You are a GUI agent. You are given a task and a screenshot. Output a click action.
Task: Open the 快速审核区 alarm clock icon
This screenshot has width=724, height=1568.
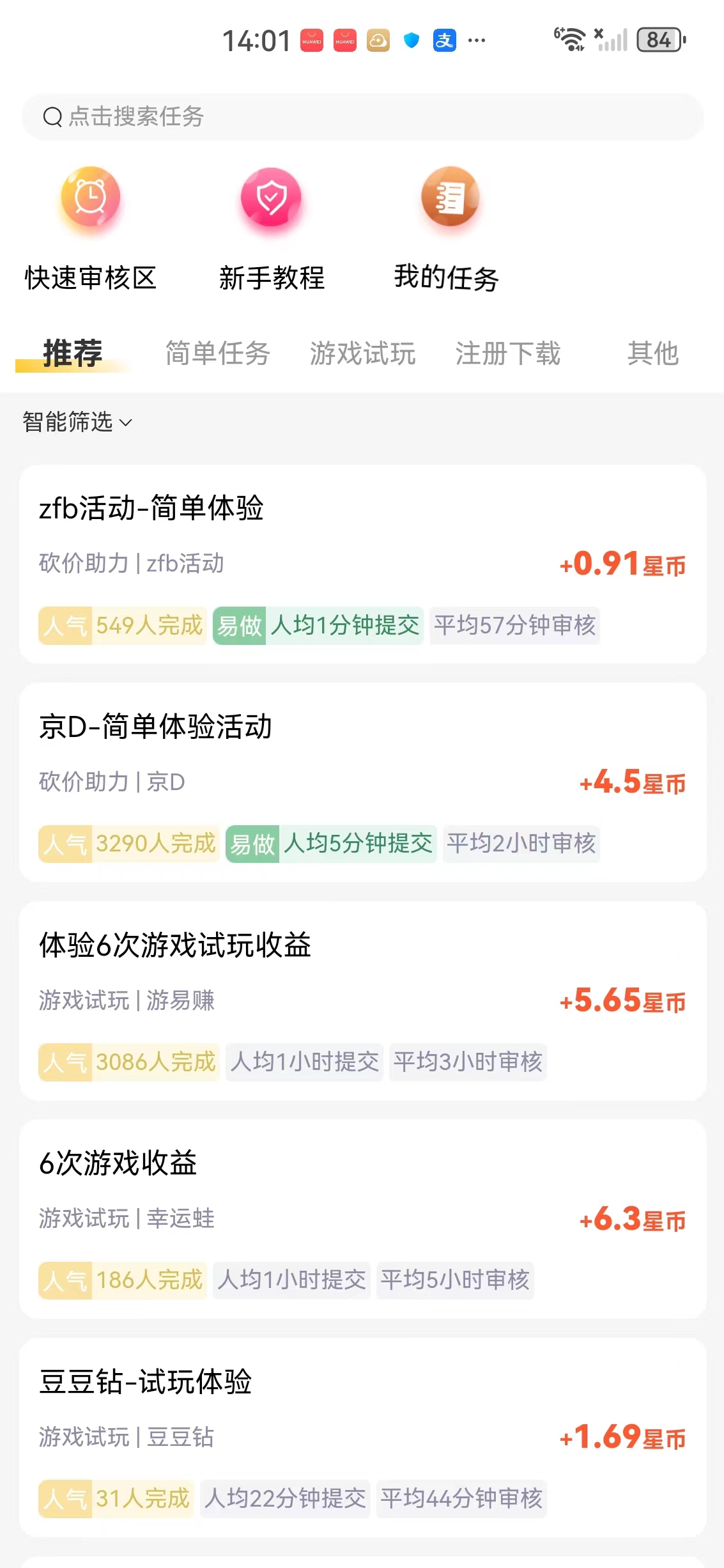coord(90,199)
